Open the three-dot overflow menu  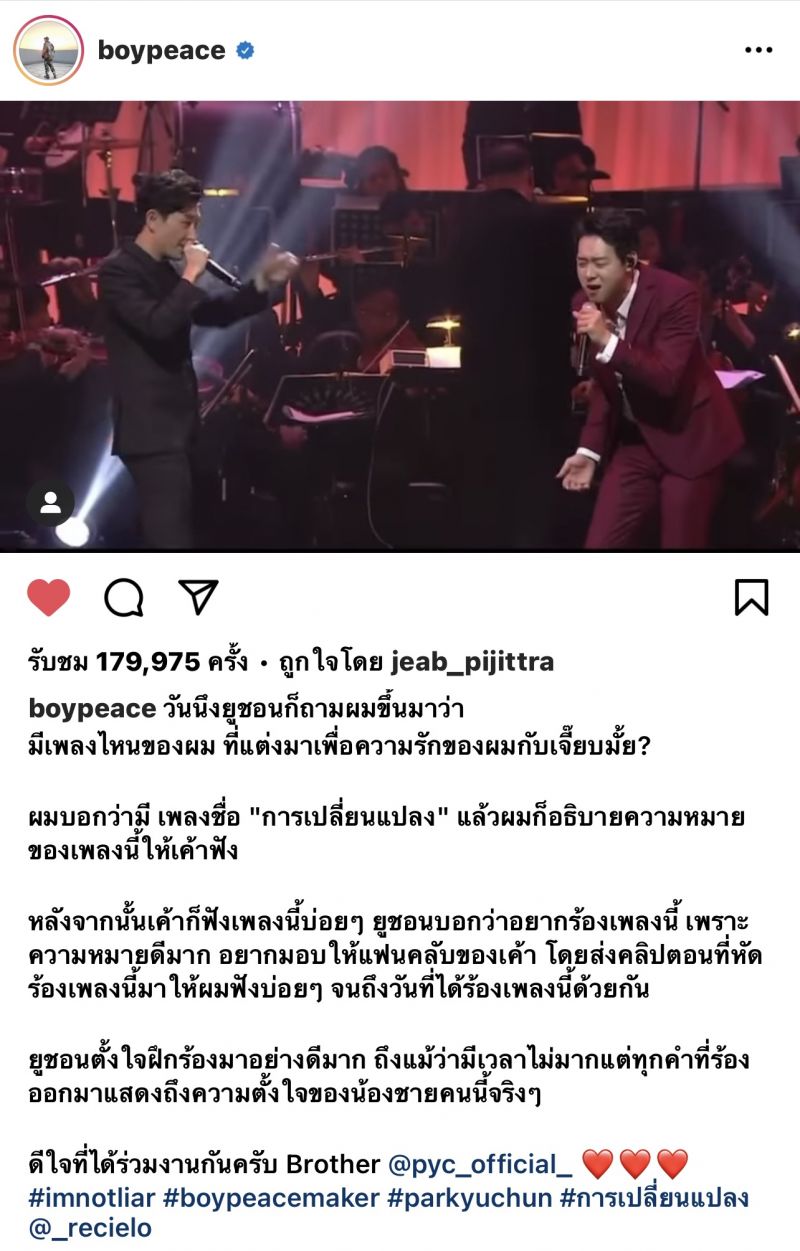point(758,50)
